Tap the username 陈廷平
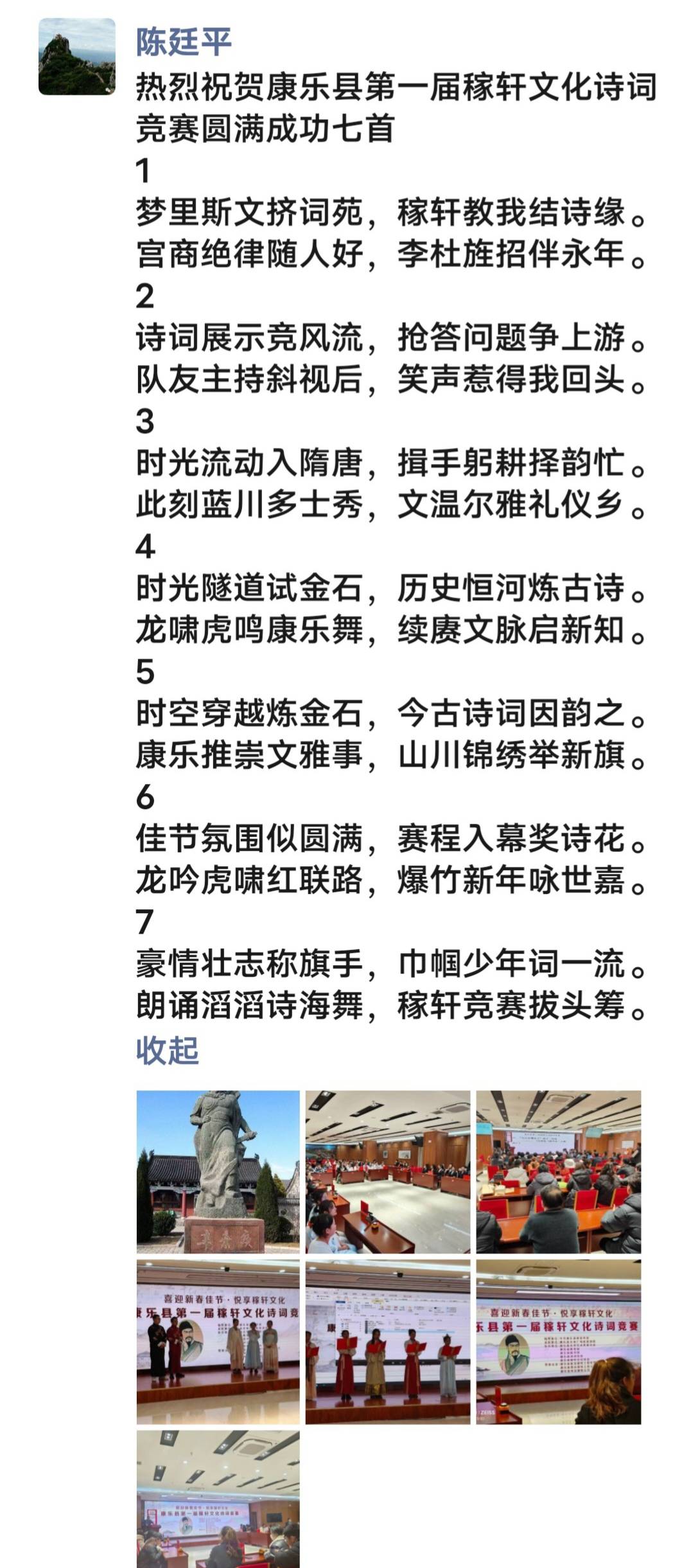 (x=184, y=42)
